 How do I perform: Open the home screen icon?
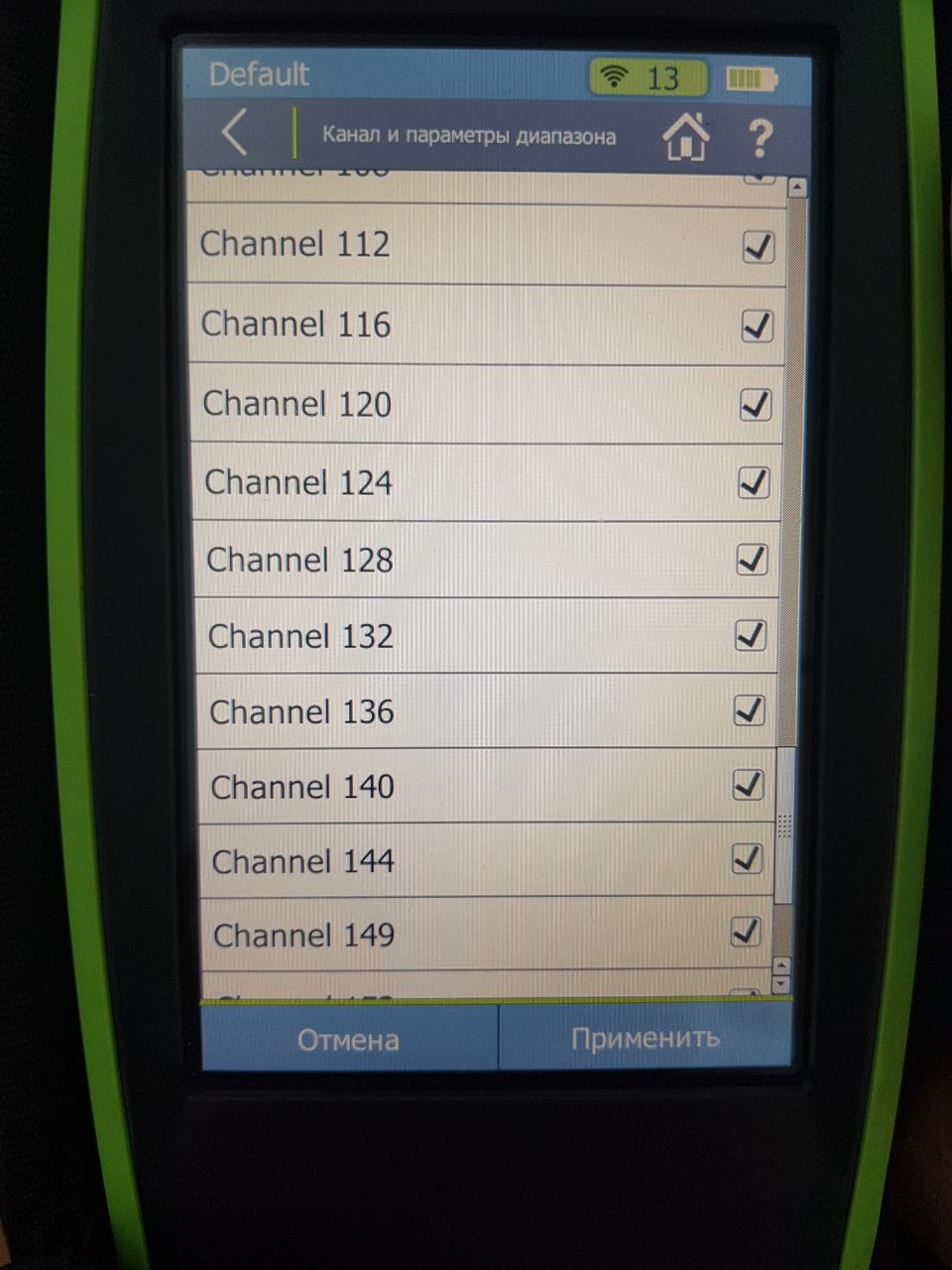(x=685, y=136)
